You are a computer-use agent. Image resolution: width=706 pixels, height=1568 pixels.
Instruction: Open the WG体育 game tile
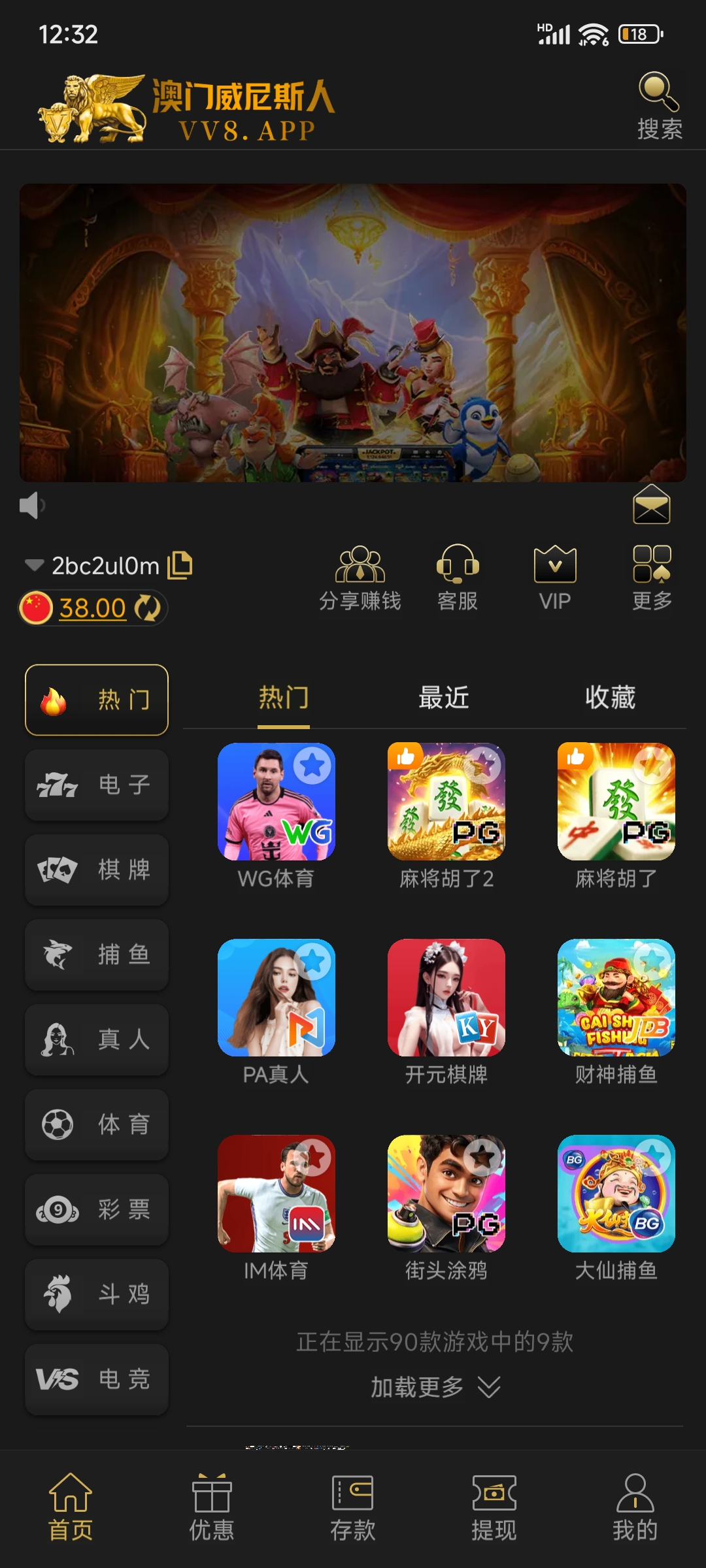[x=276, y=802]
